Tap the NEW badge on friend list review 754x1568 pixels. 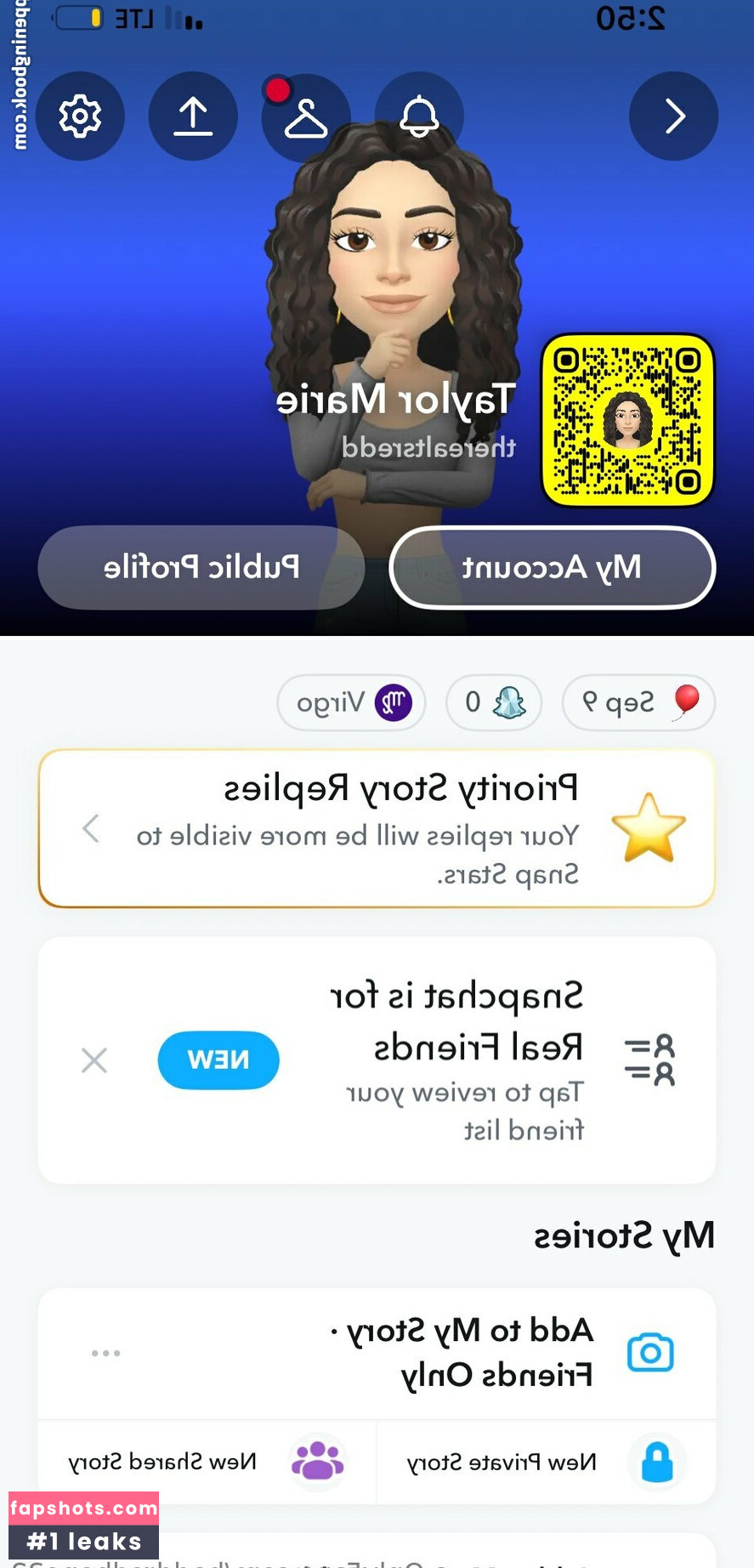[218, 1060]
